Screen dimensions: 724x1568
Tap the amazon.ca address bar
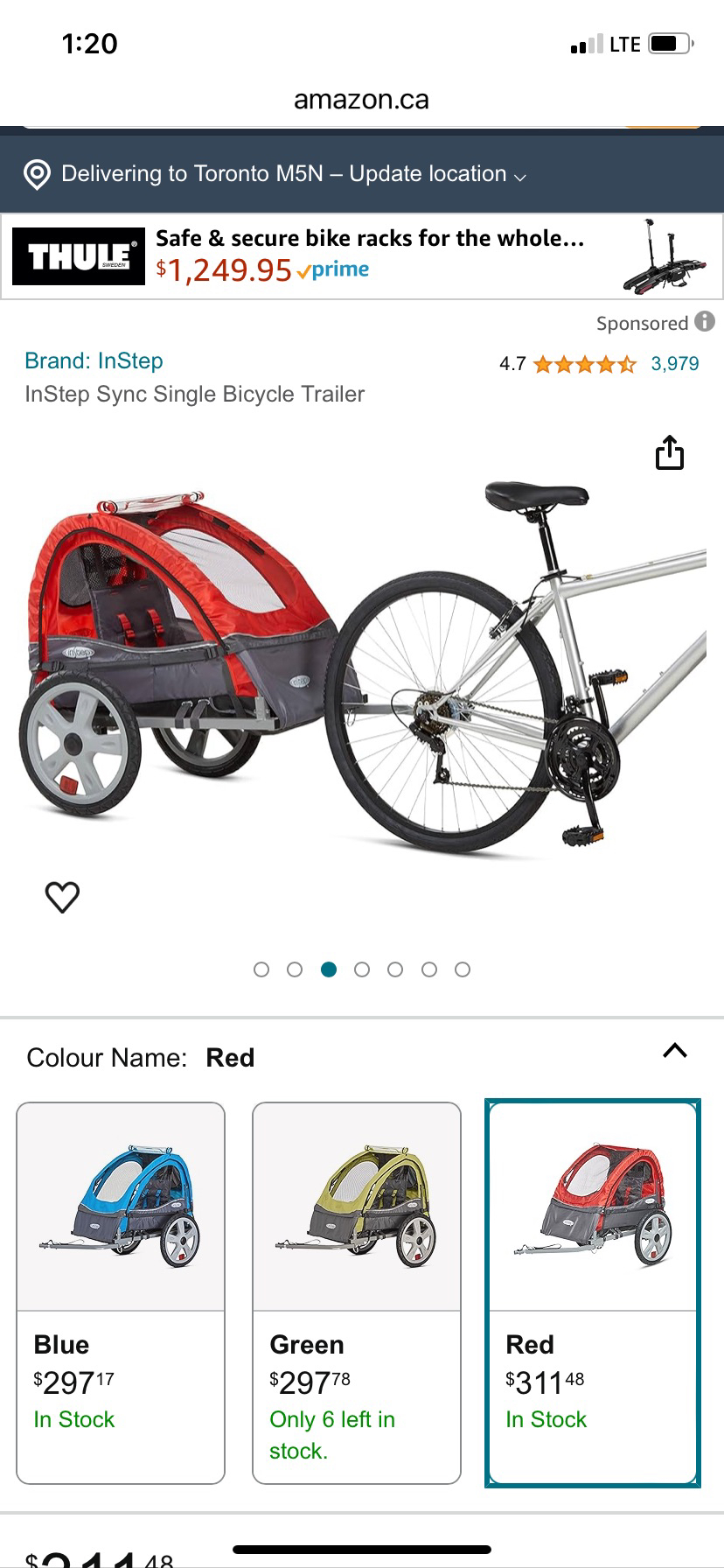tap(362, 99)
